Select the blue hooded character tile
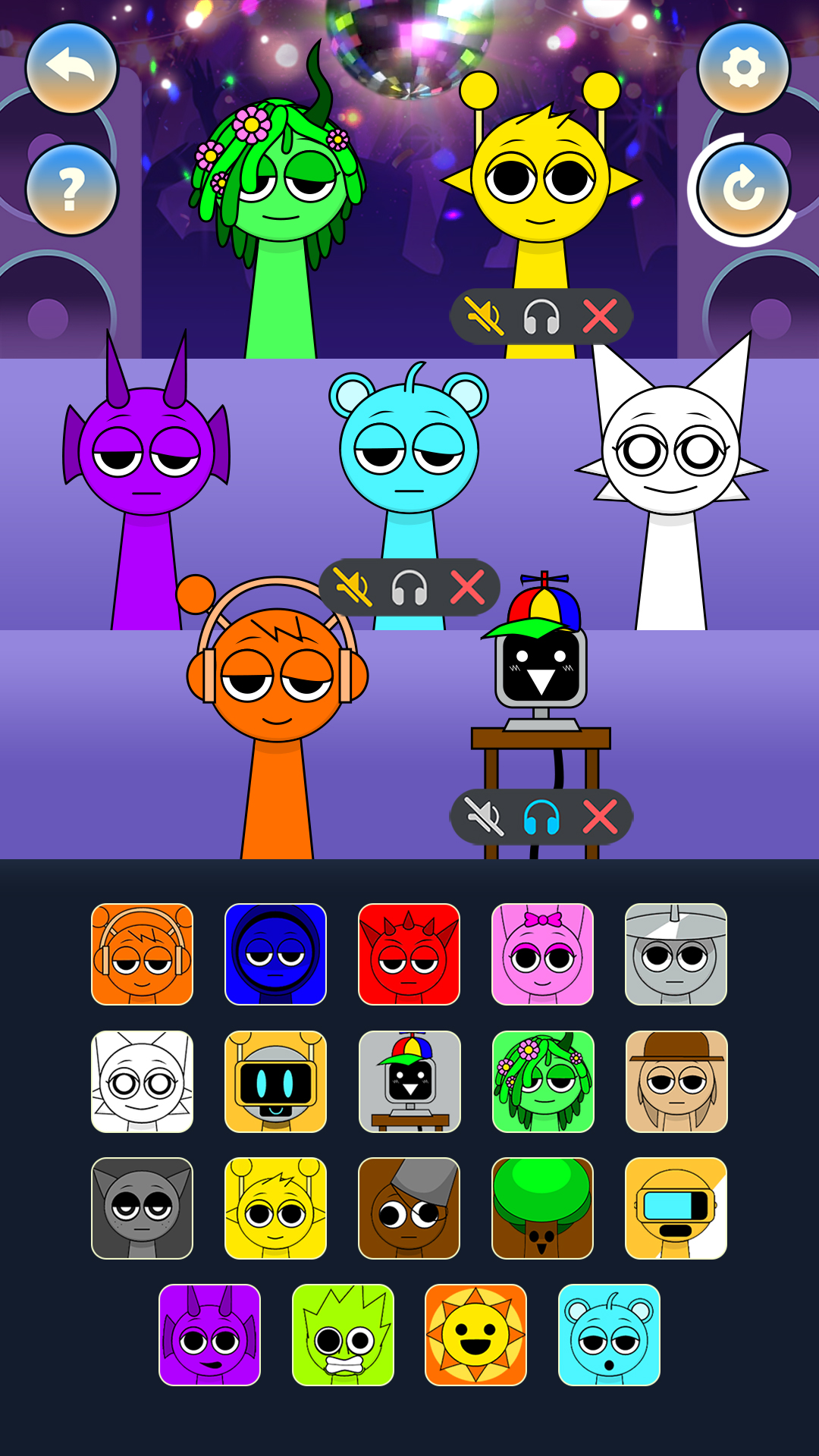Viewport: 819px width, 1456px height. pos(275,954)
